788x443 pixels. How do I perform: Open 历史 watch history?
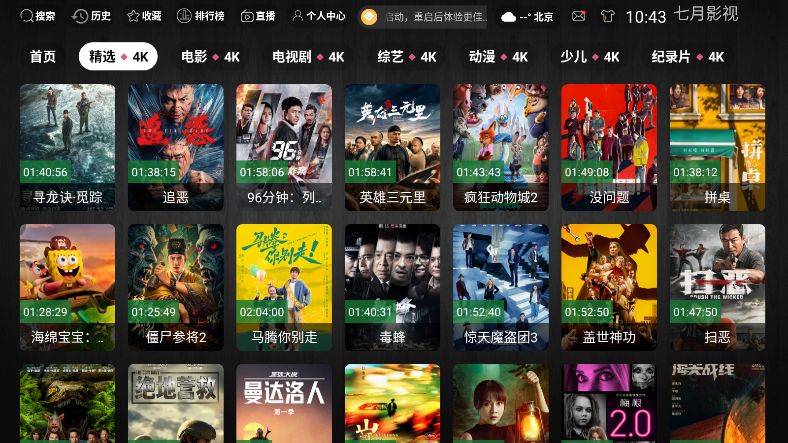[92, 16]
